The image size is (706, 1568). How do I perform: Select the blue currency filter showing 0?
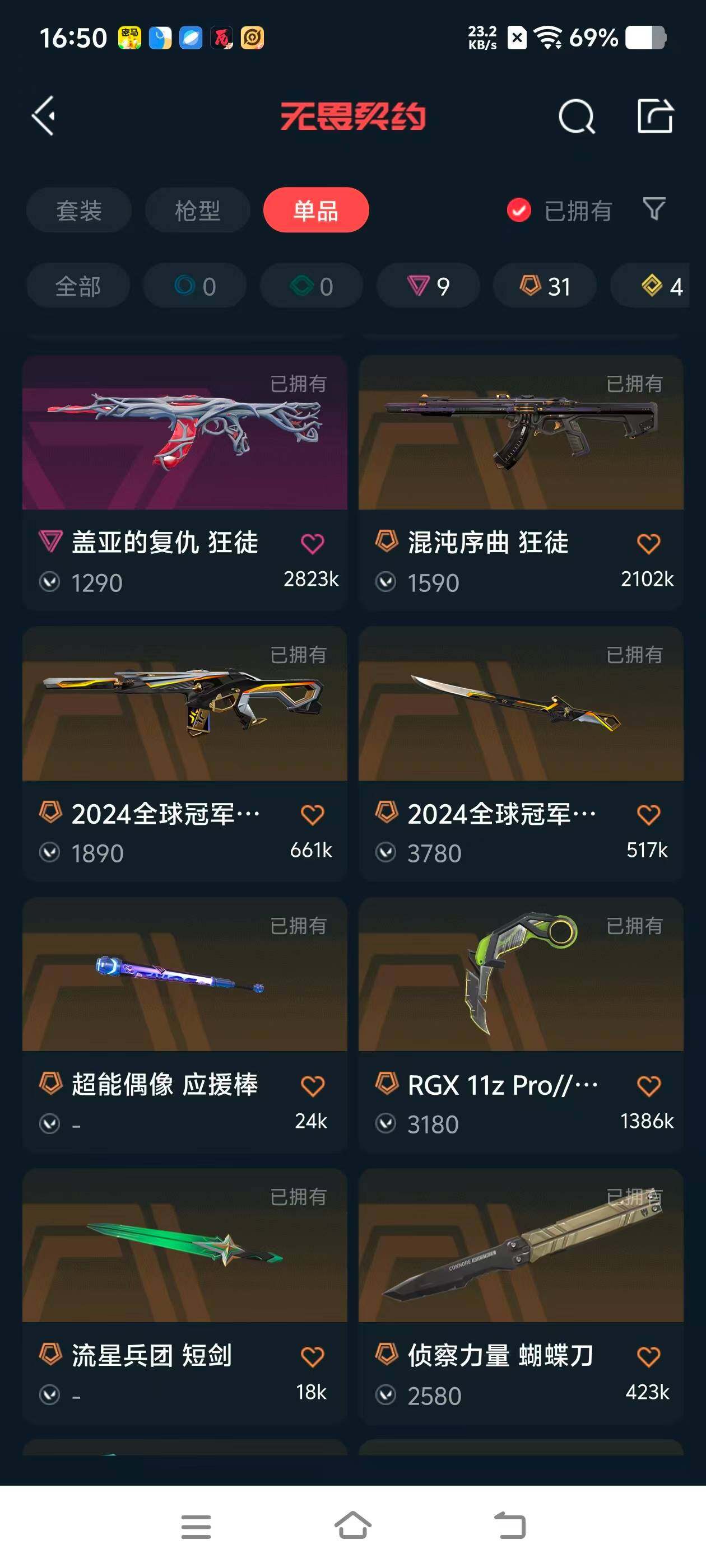tap(194, 286)
